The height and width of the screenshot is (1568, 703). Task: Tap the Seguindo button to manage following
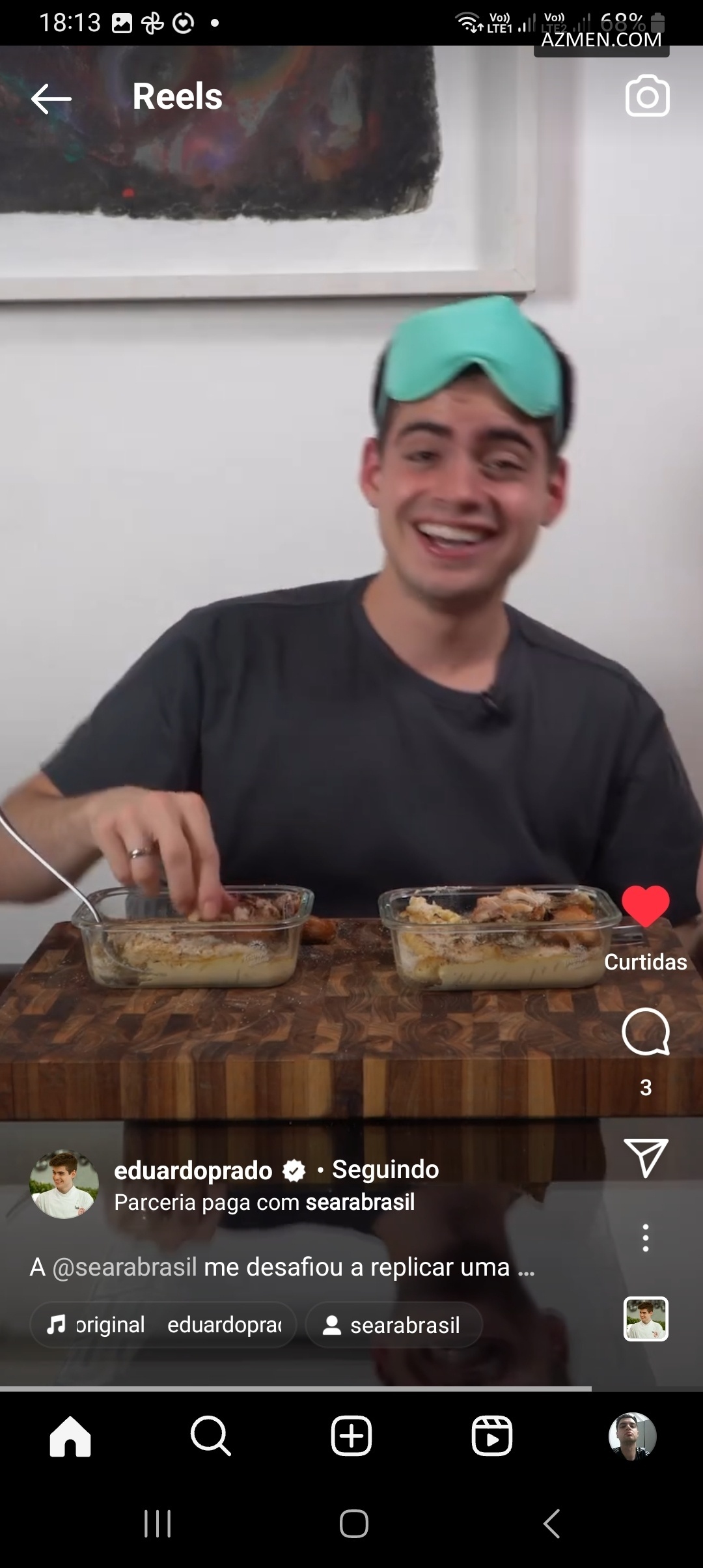coord(385,1169)
